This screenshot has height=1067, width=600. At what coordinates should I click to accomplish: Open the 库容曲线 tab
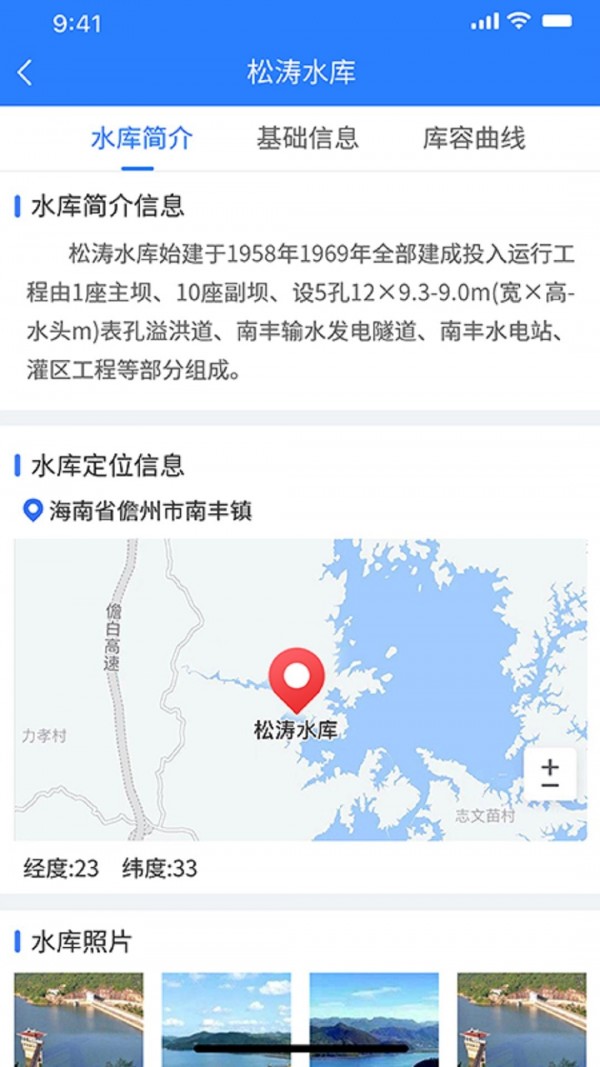(x=473, y=138)
